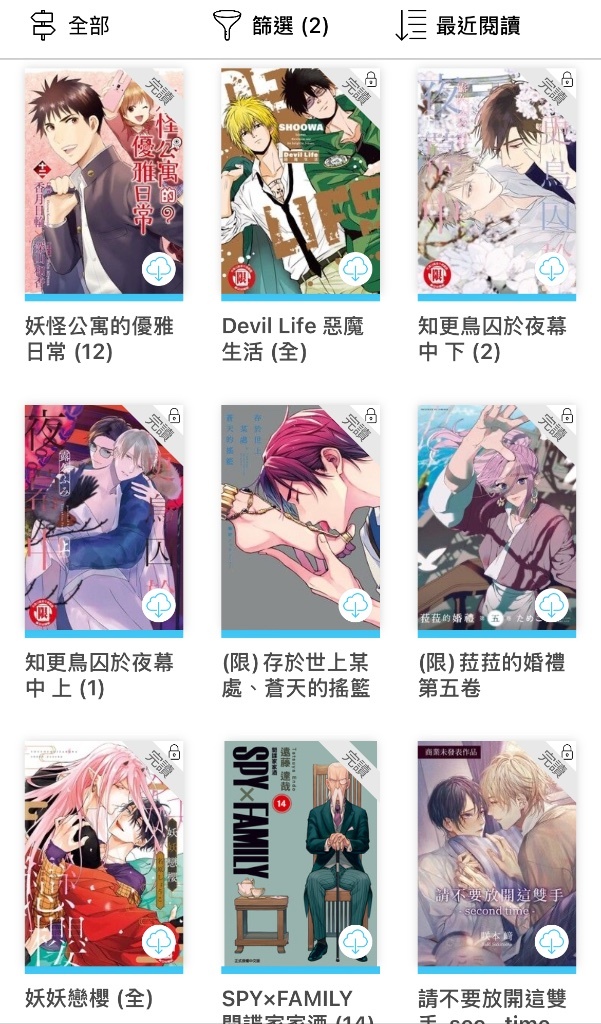Open the 全部 category selector
This screenshot has width=601, height=1024.
click(x=70, y=26)
